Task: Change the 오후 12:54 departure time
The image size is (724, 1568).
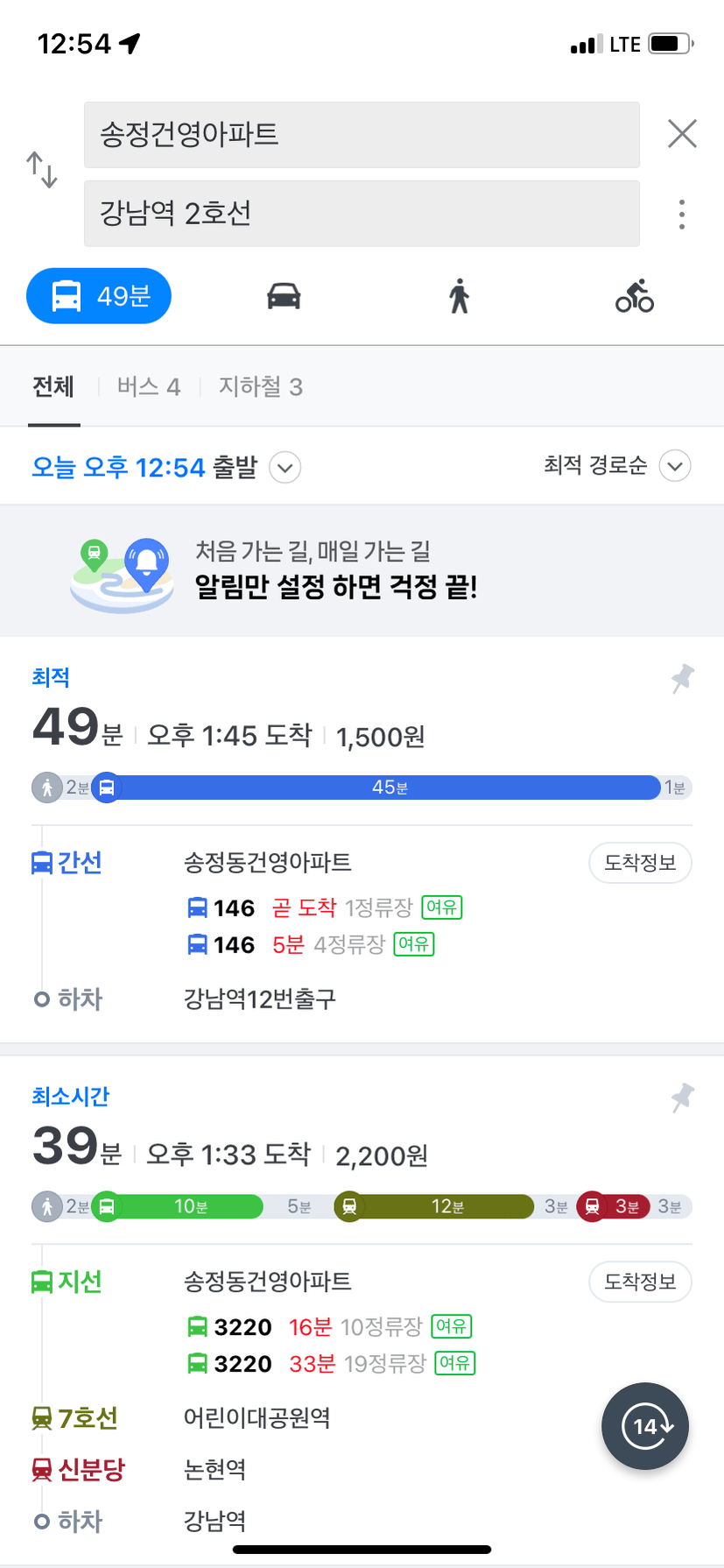Action: tap(166, 467)
